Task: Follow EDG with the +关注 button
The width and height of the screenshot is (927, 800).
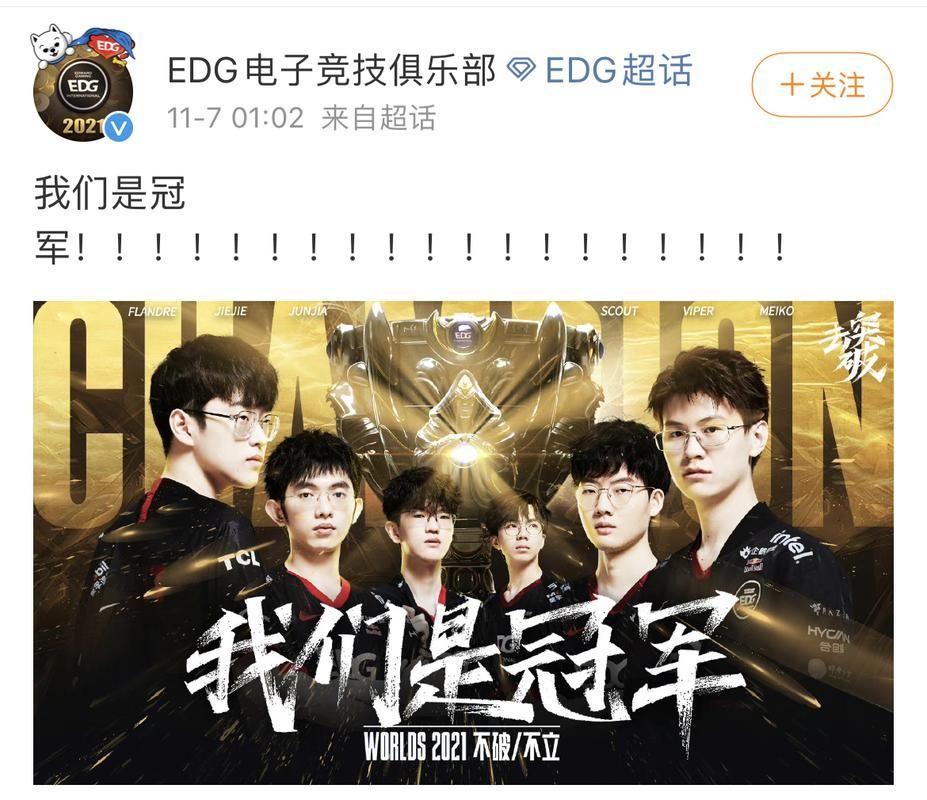Action: tap(822, 85)
